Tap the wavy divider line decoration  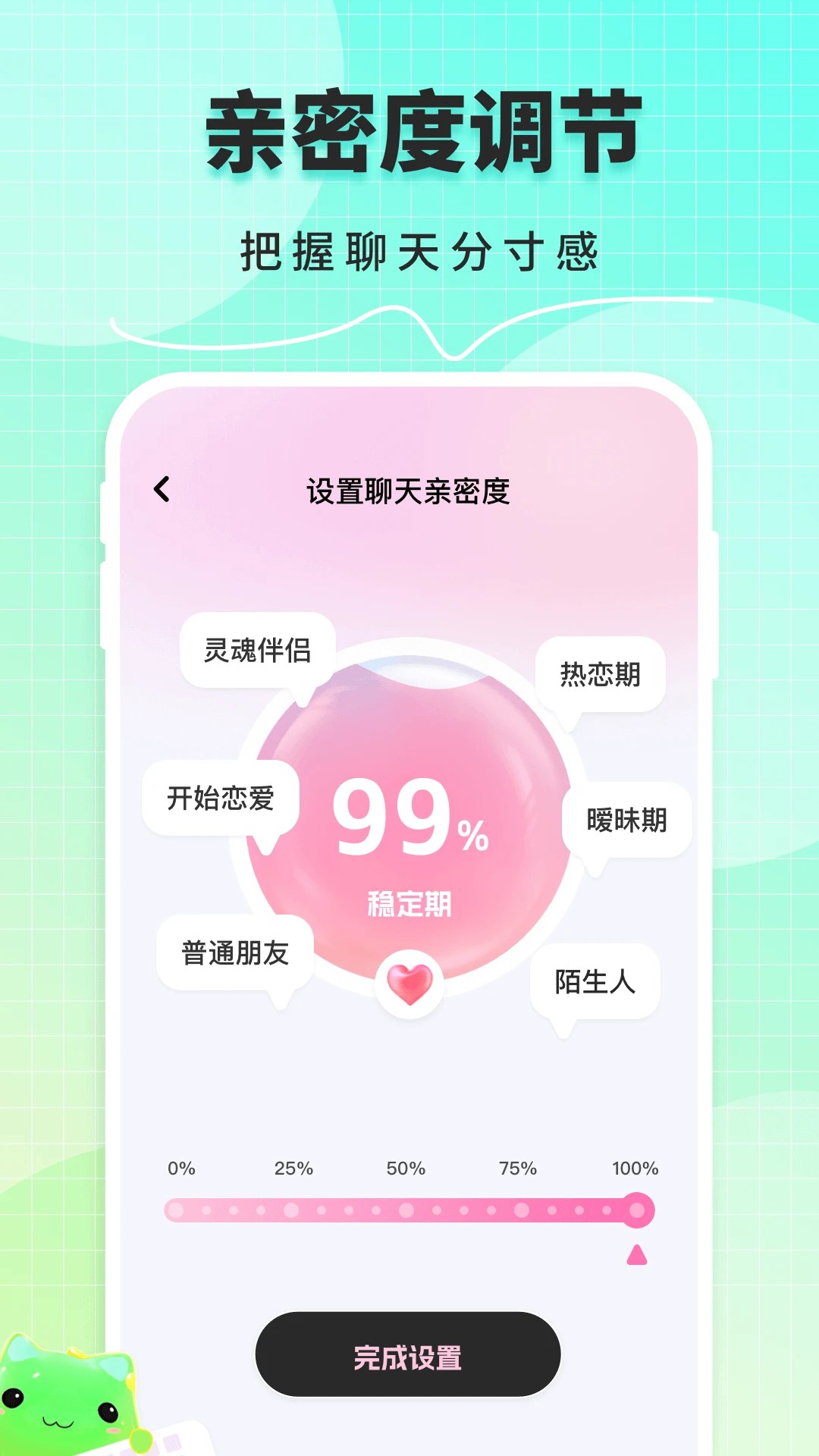[409, 325]
